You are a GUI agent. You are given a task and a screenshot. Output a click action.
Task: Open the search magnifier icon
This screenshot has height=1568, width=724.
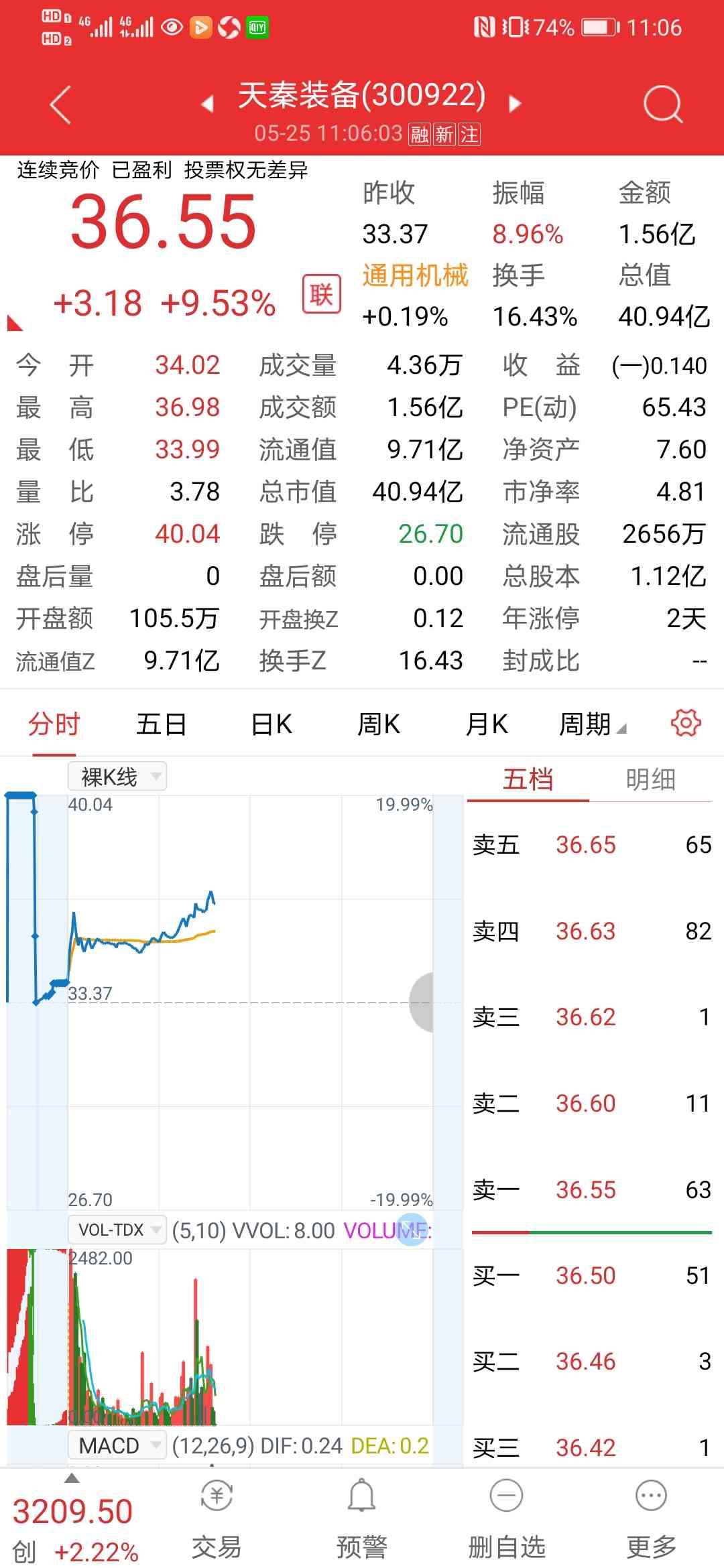coord(662,105)
